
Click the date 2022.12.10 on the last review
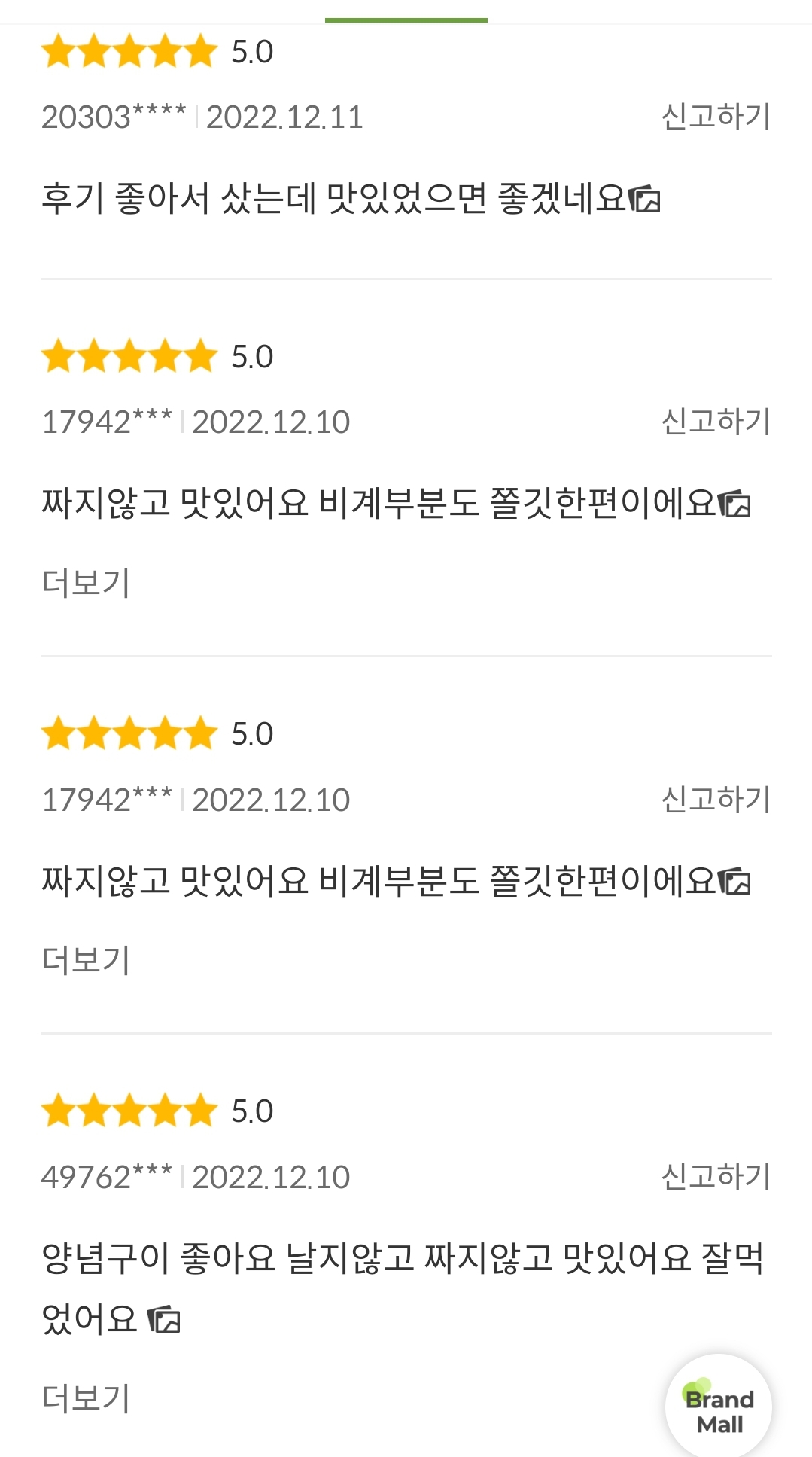click(271, 1174)
